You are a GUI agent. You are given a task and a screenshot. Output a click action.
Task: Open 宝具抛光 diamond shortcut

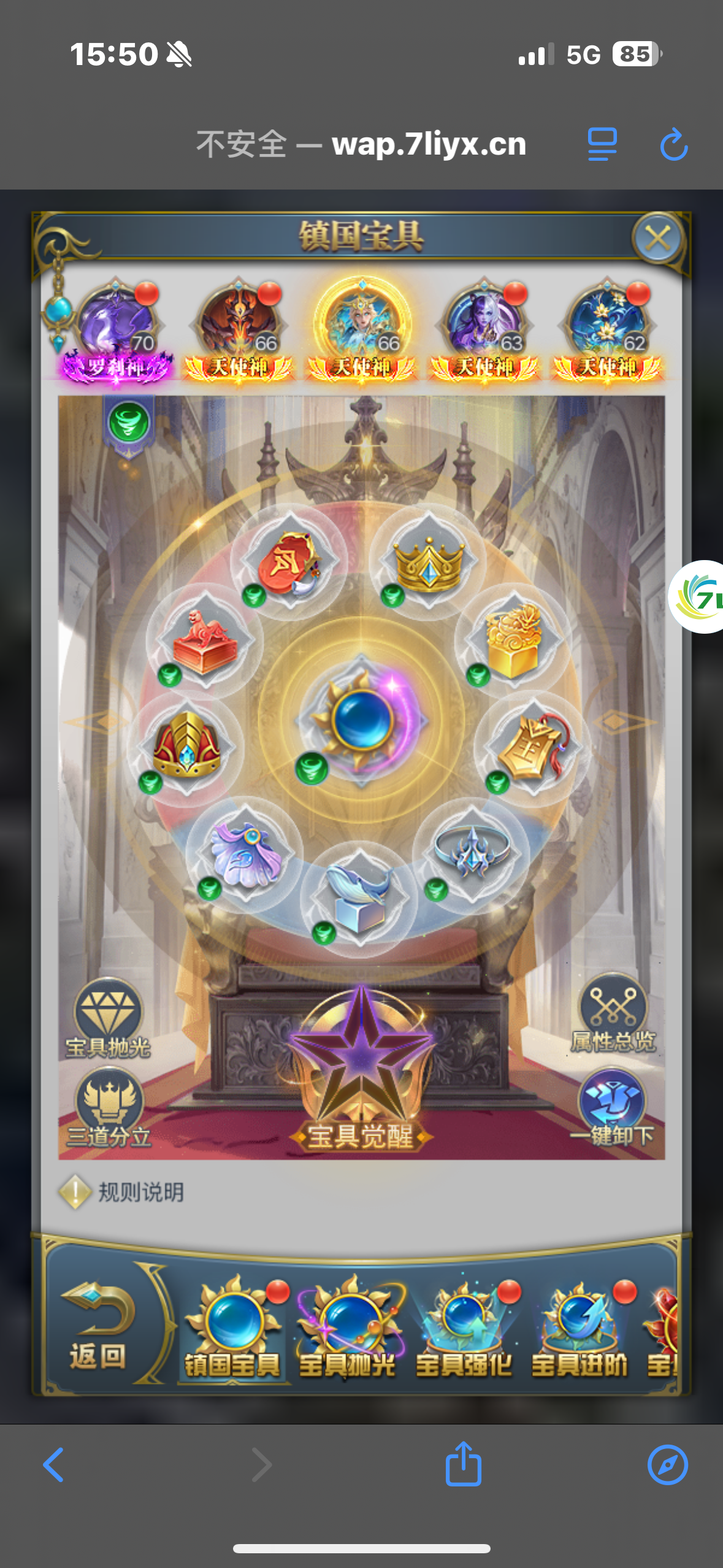(108, 1020)
